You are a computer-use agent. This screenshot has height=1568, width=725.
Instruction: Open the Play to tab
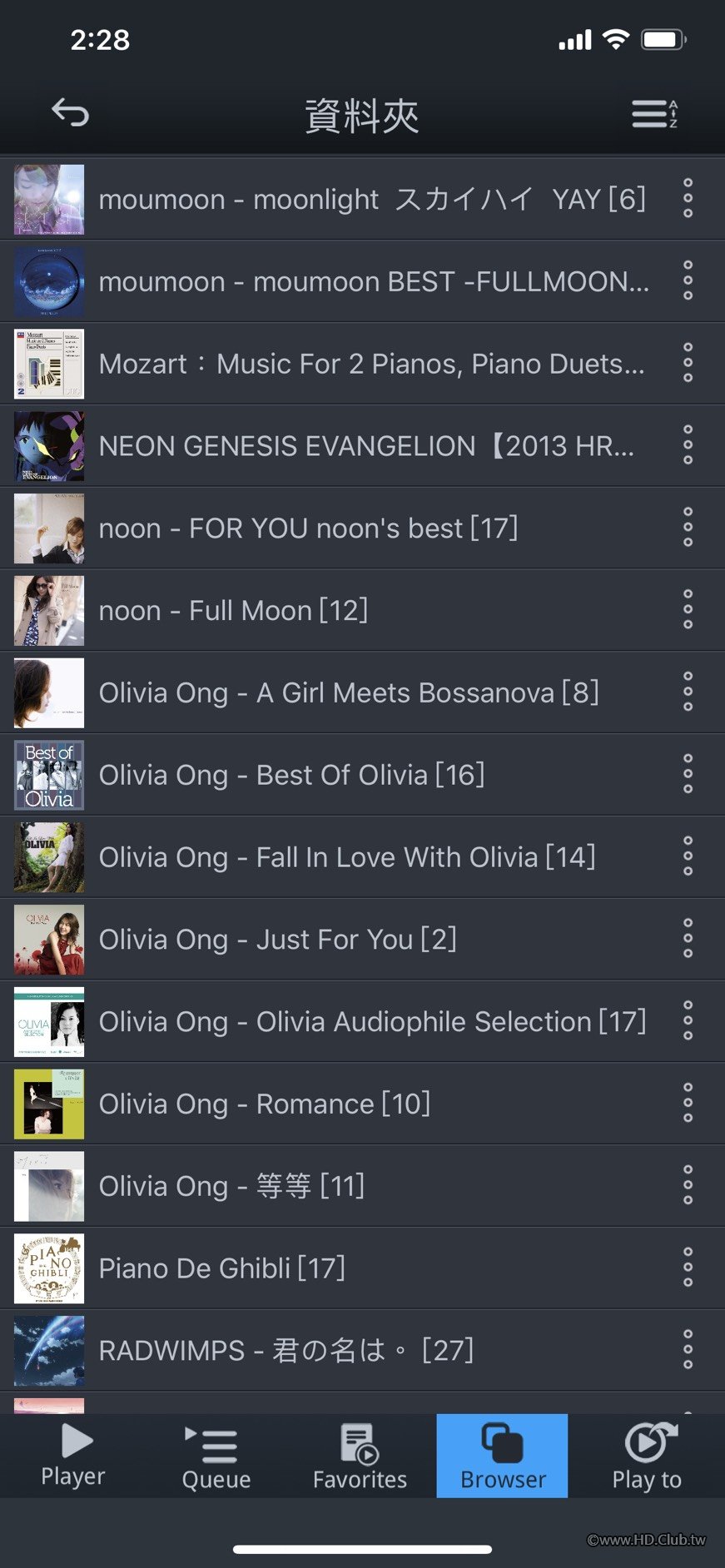[647, 1456]
